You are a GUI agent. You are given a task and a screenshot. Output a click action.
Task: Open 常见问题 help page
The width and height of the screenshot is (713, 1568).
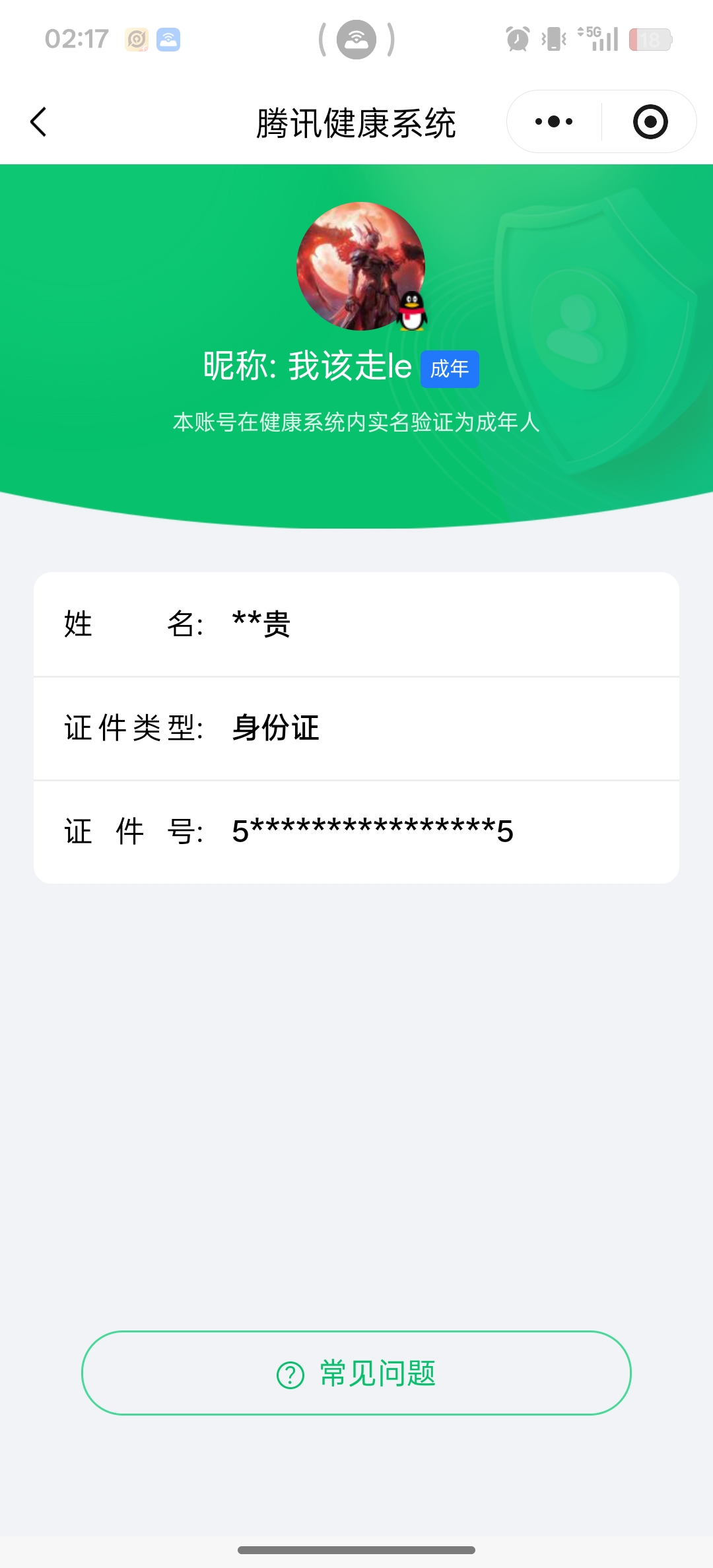[356, 1373]
